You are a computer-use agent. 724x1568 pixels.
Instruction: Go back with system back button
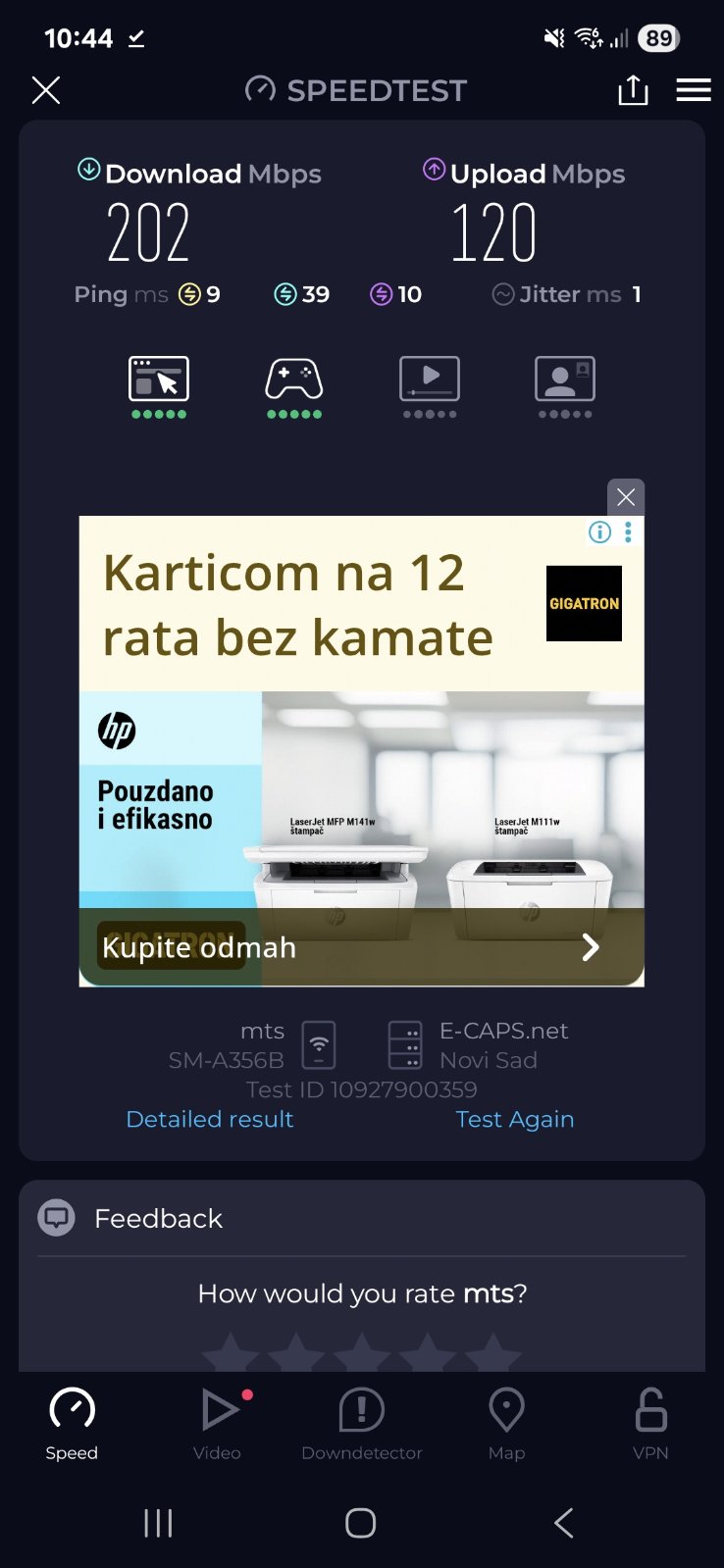[563, 1523]
